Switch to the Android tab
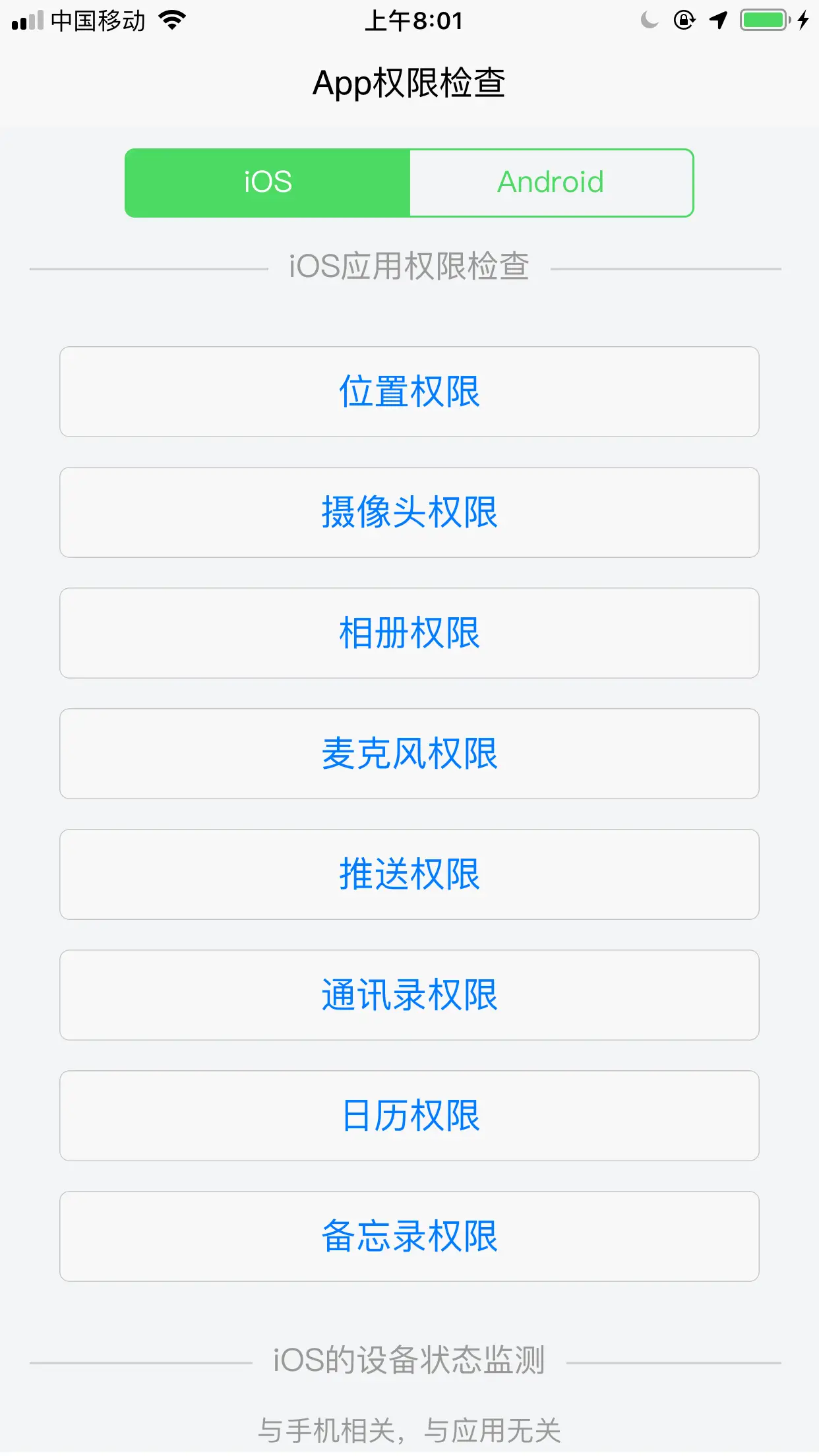The image size is (819, 1456). [551, 183]
